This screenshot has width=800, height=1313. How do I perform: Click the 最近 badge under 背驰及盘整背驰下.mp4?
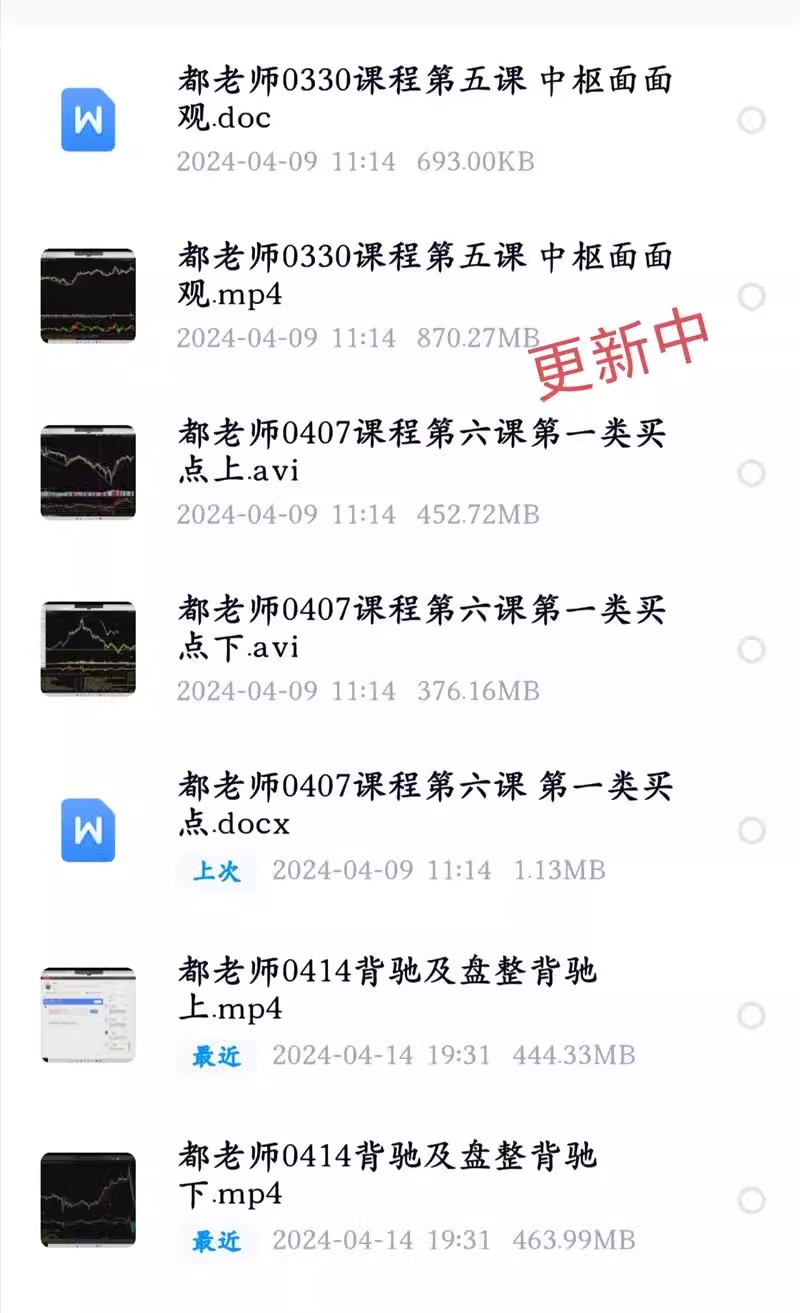tap(216, 1241)
